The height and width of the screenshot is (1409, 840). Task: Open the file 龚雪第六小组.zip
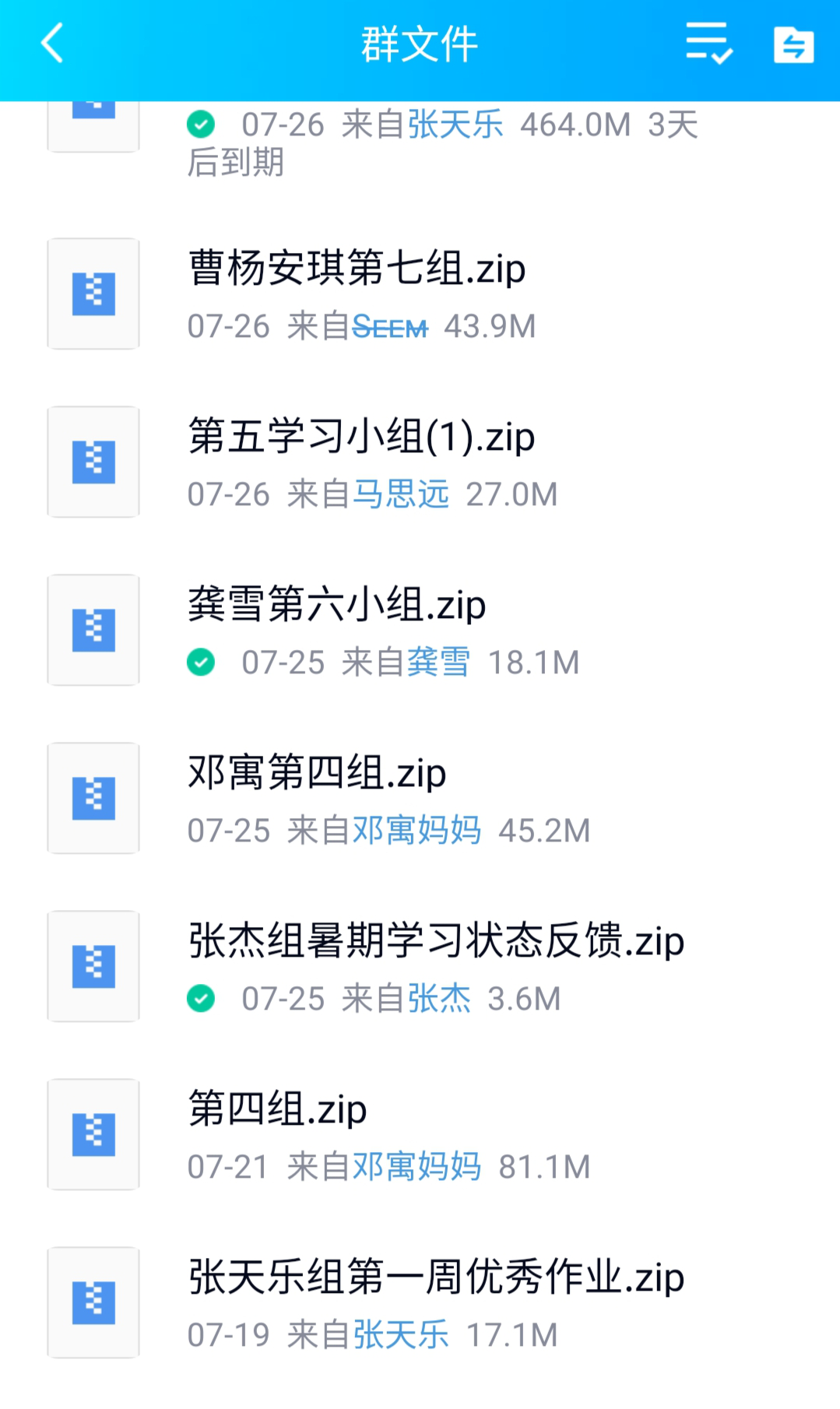pos(420,631)
